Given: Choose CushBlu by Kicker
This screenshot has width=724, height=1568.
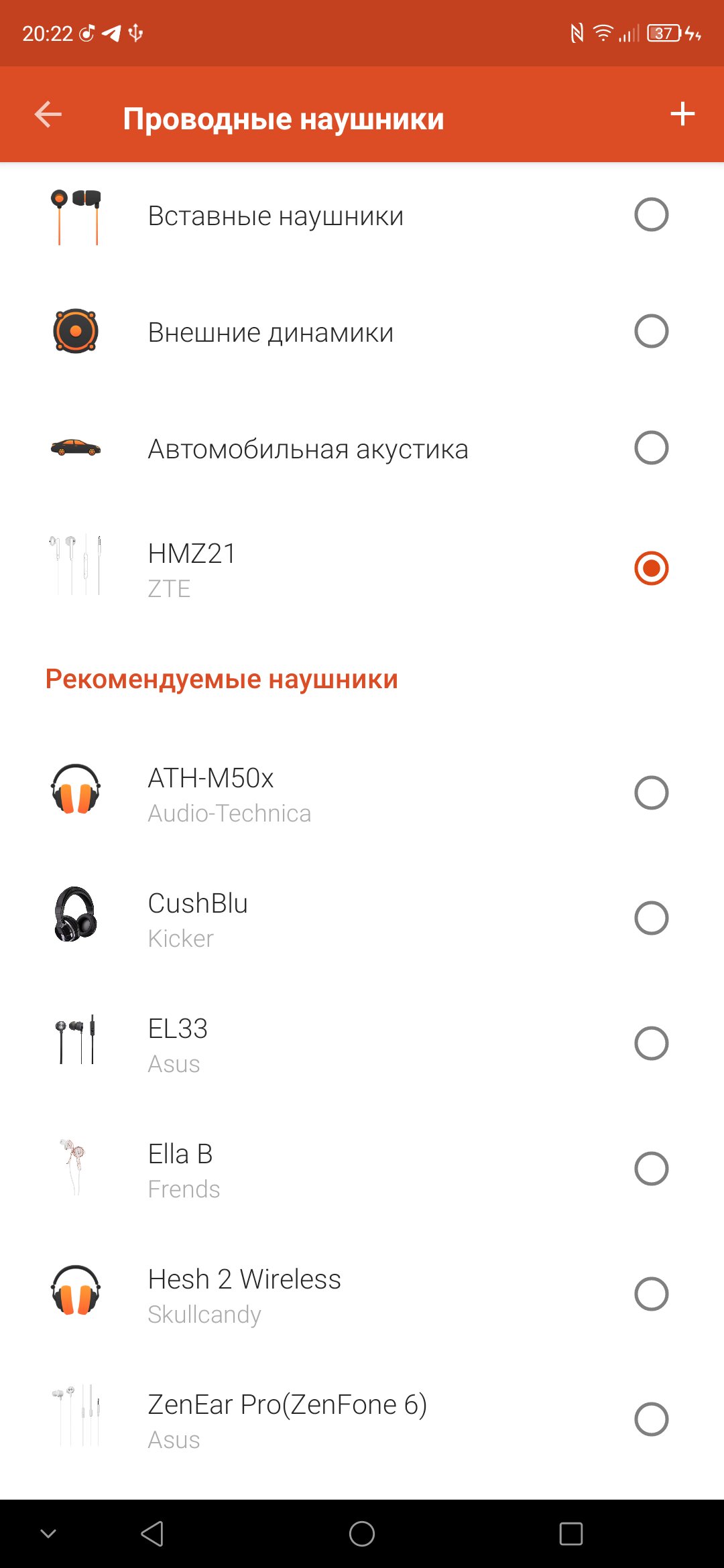Looking at the screenshot, I should click(362, 919).
